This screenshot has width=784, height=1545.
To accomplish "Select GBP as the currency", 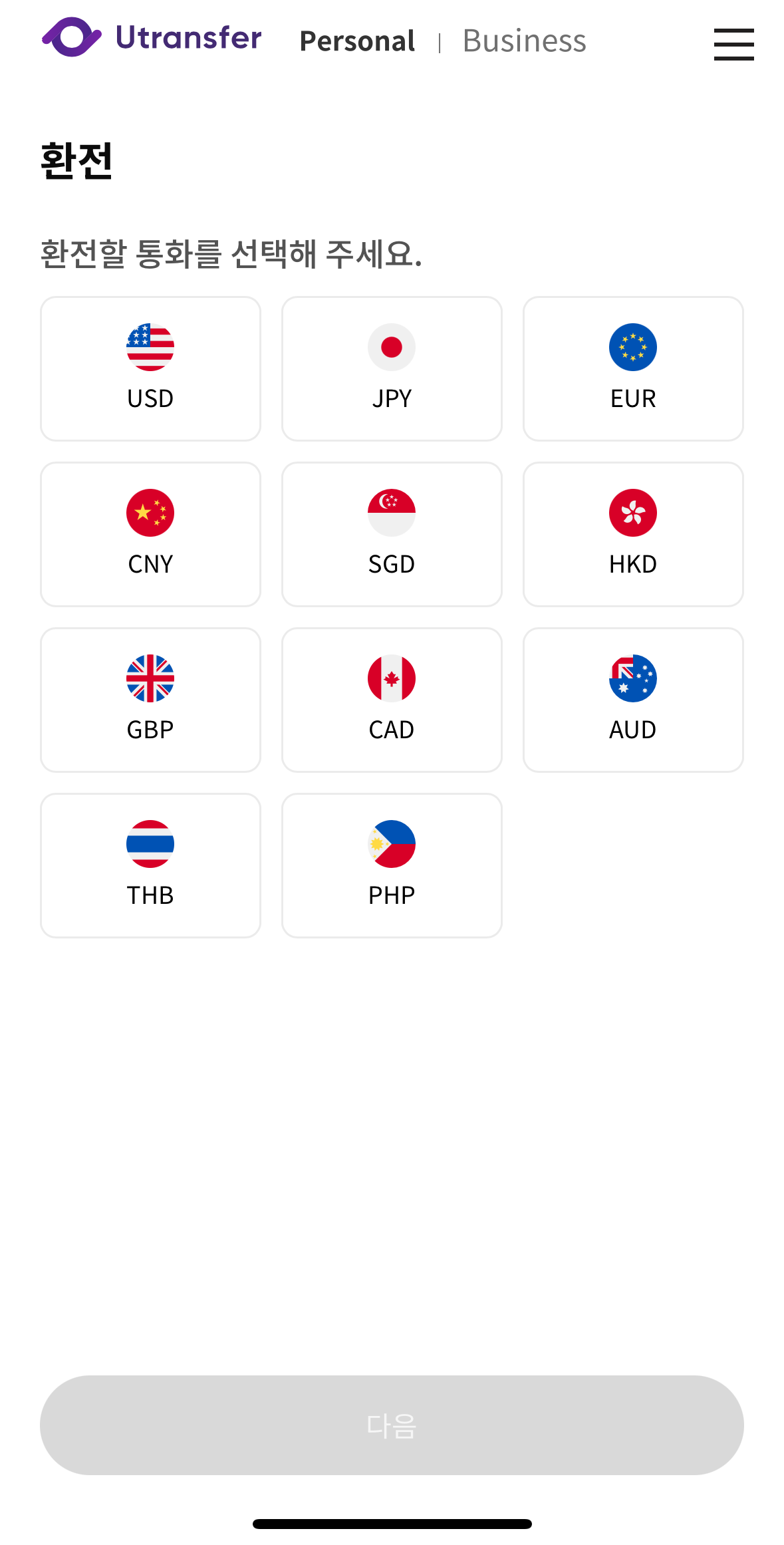I will tap(150, 700).
